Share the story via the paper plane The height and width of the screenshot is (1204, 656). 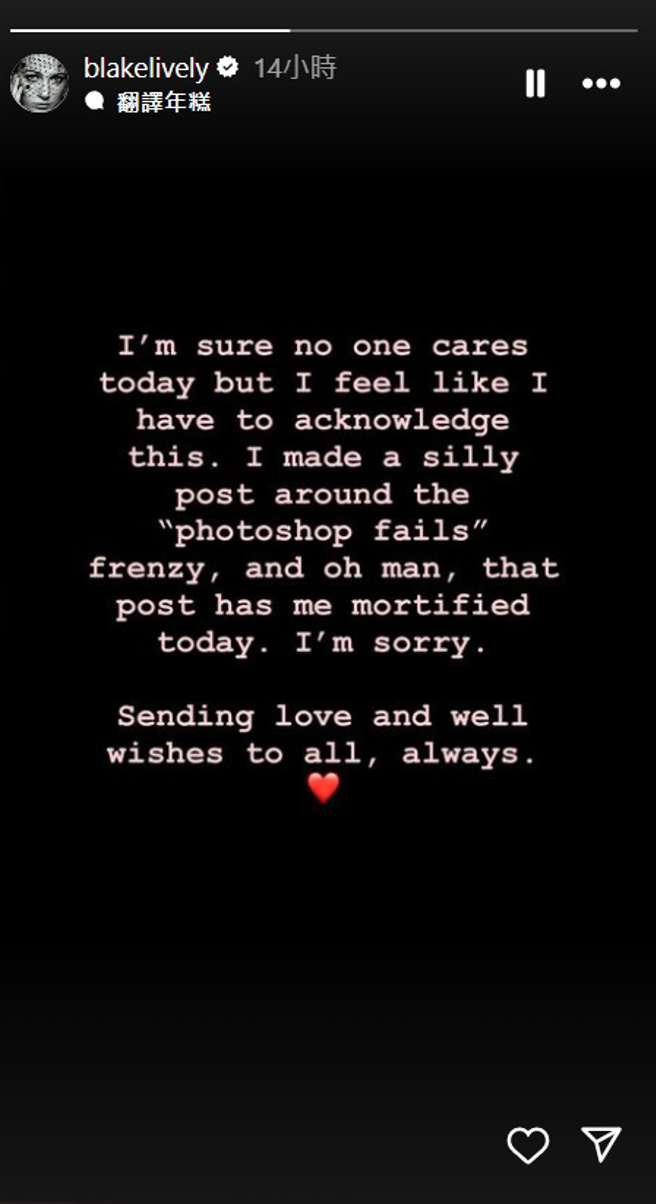click(601, 1144)
